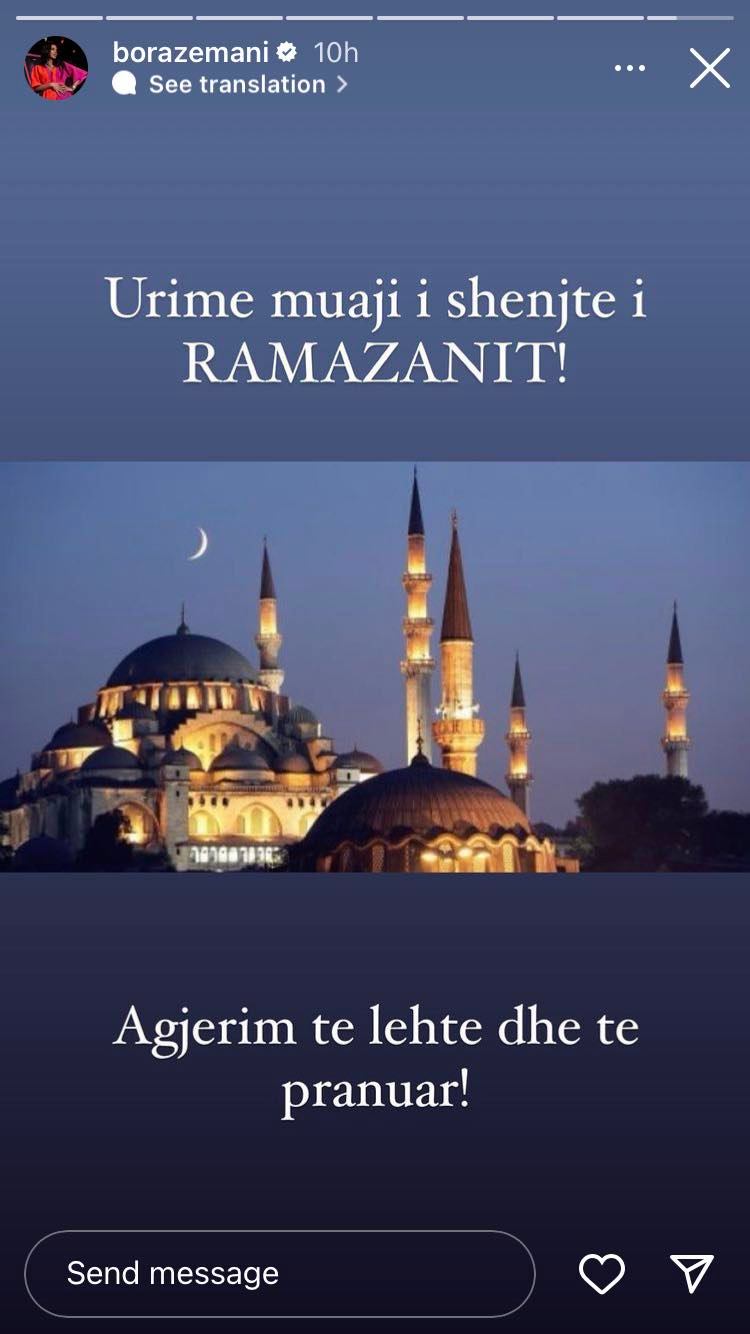Open the borazemani username link

(190, 52)
